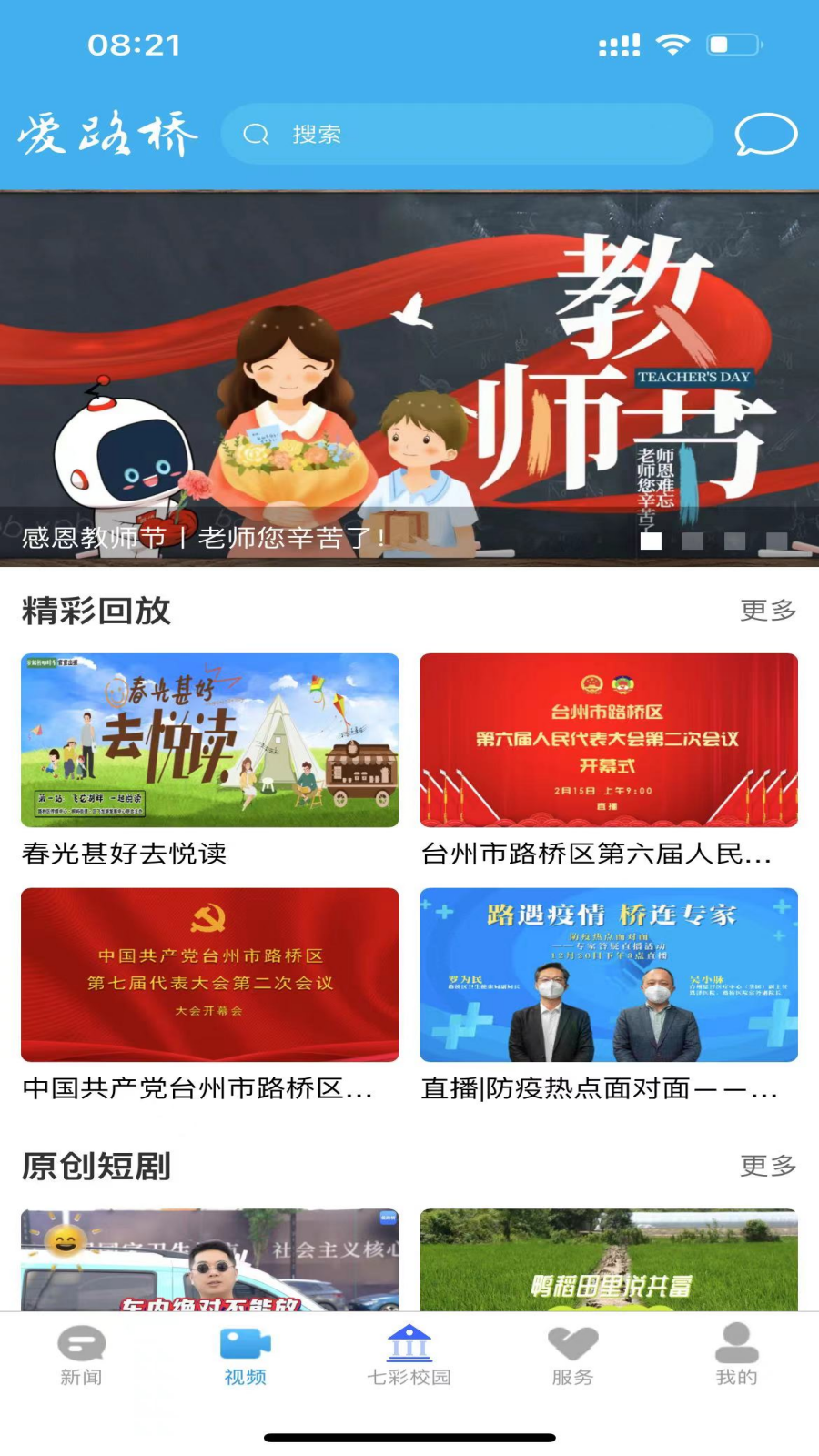Open 中国共产党台州市路桥区 video card
This screenshot has width=819, height=1456.
[x=210, y=975]
